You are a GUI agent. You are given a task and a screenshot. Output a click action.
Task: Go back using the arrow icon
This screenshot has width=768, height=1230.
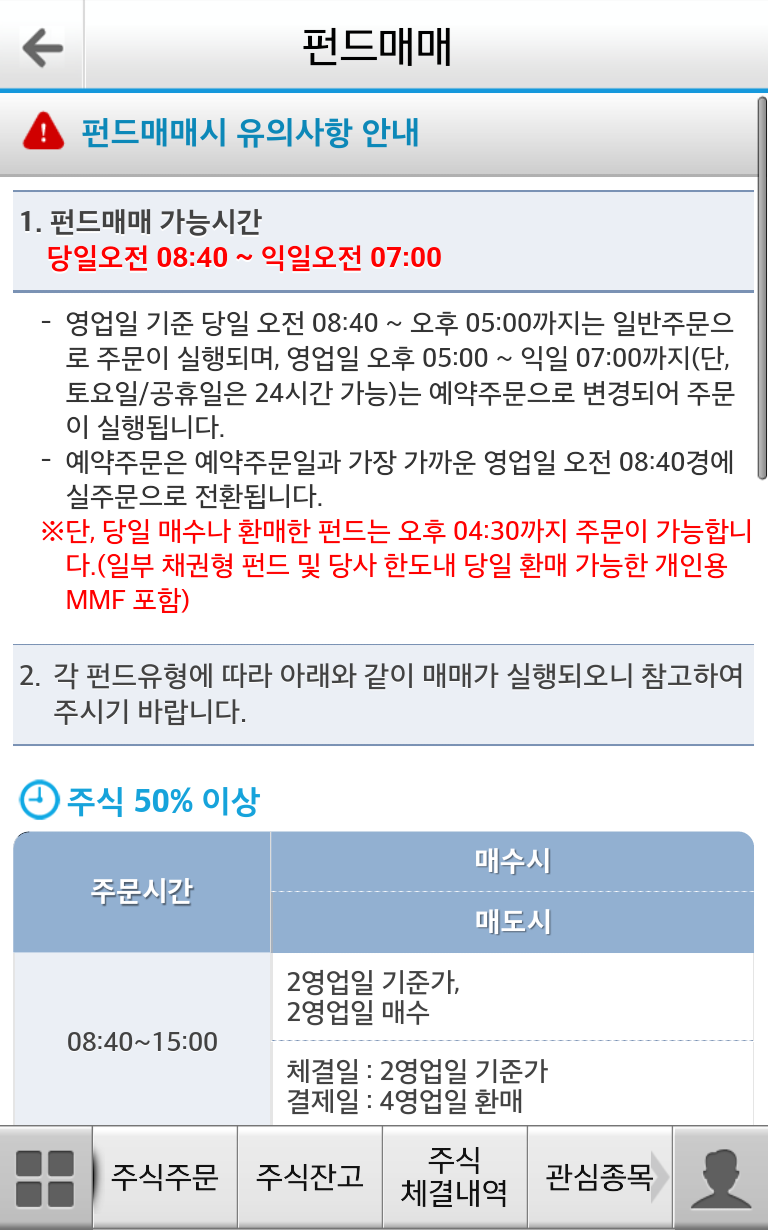tap(42, 47)
